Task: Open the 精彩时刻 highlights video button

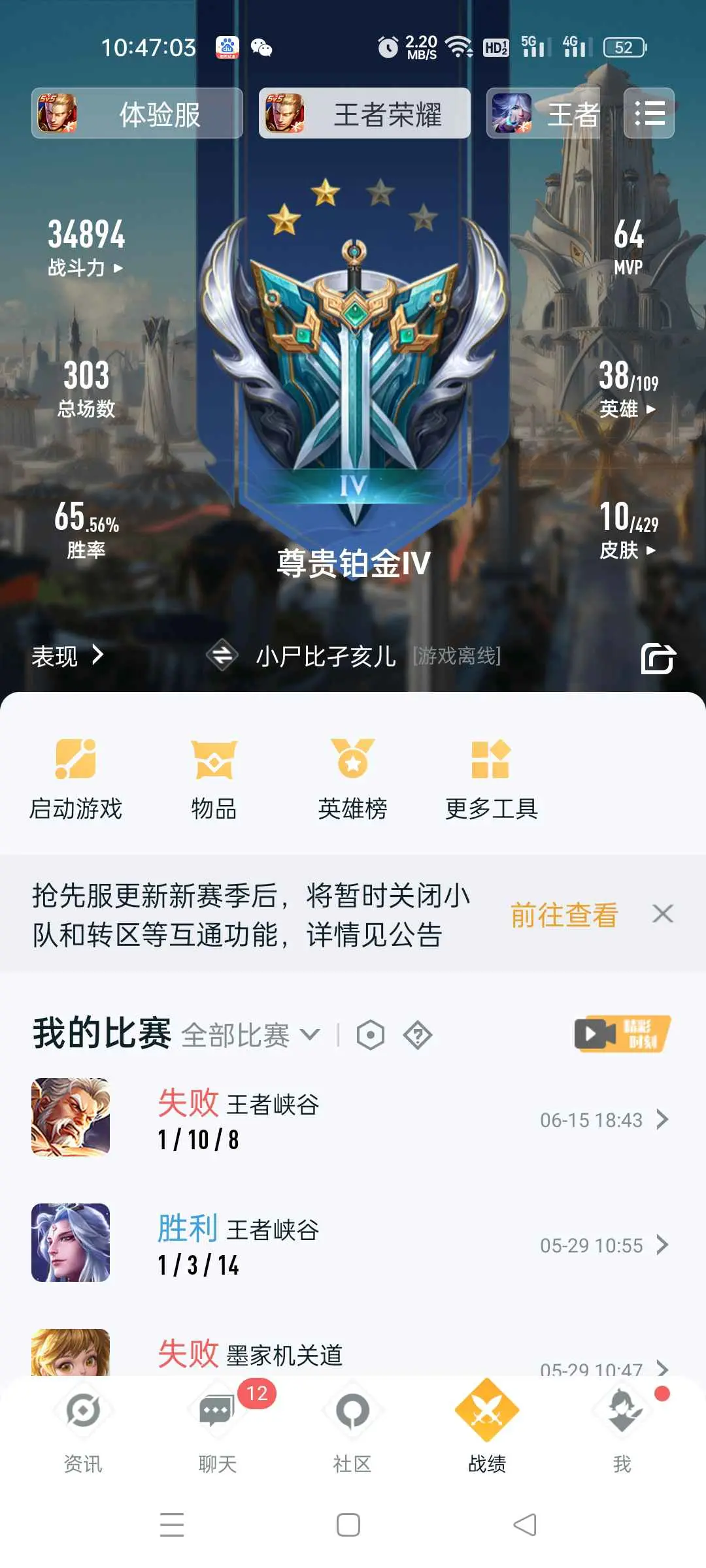Action: tap(622, 1034)
